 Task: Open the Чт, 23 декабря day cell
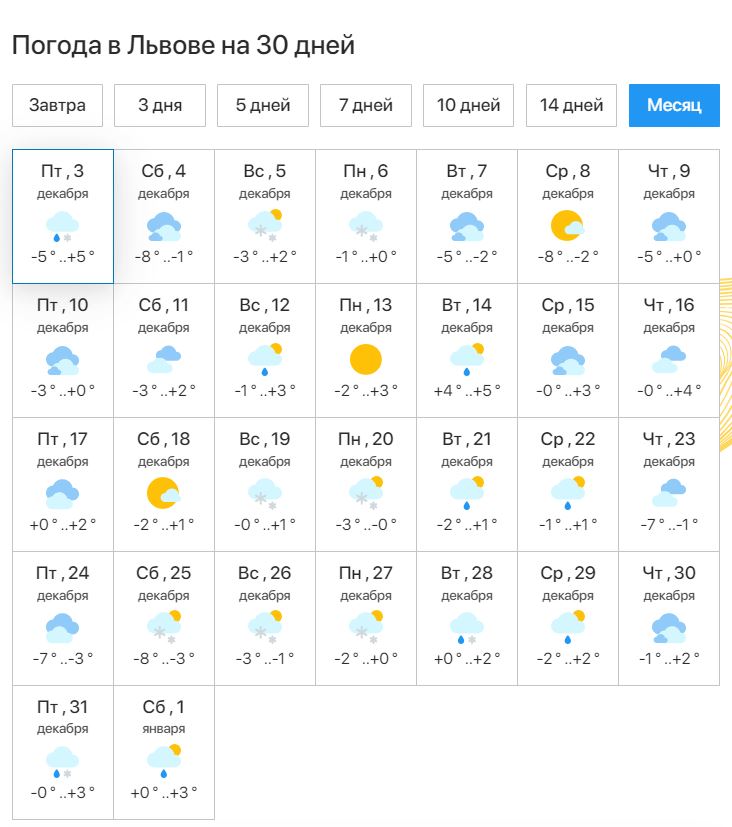click(x=669, y=484)
